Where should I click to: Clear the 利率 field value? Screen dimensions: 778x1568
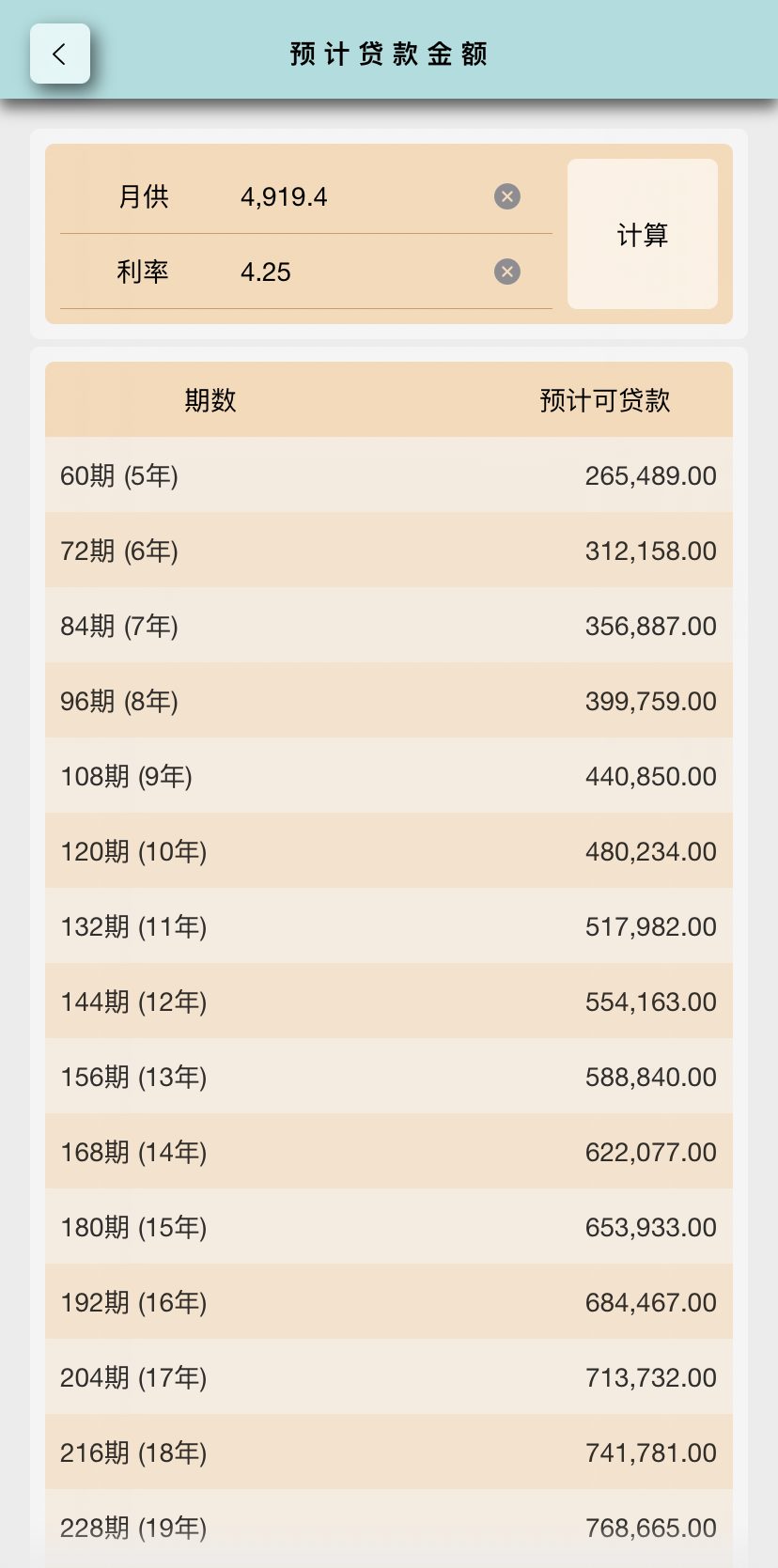tap(507, 272)
